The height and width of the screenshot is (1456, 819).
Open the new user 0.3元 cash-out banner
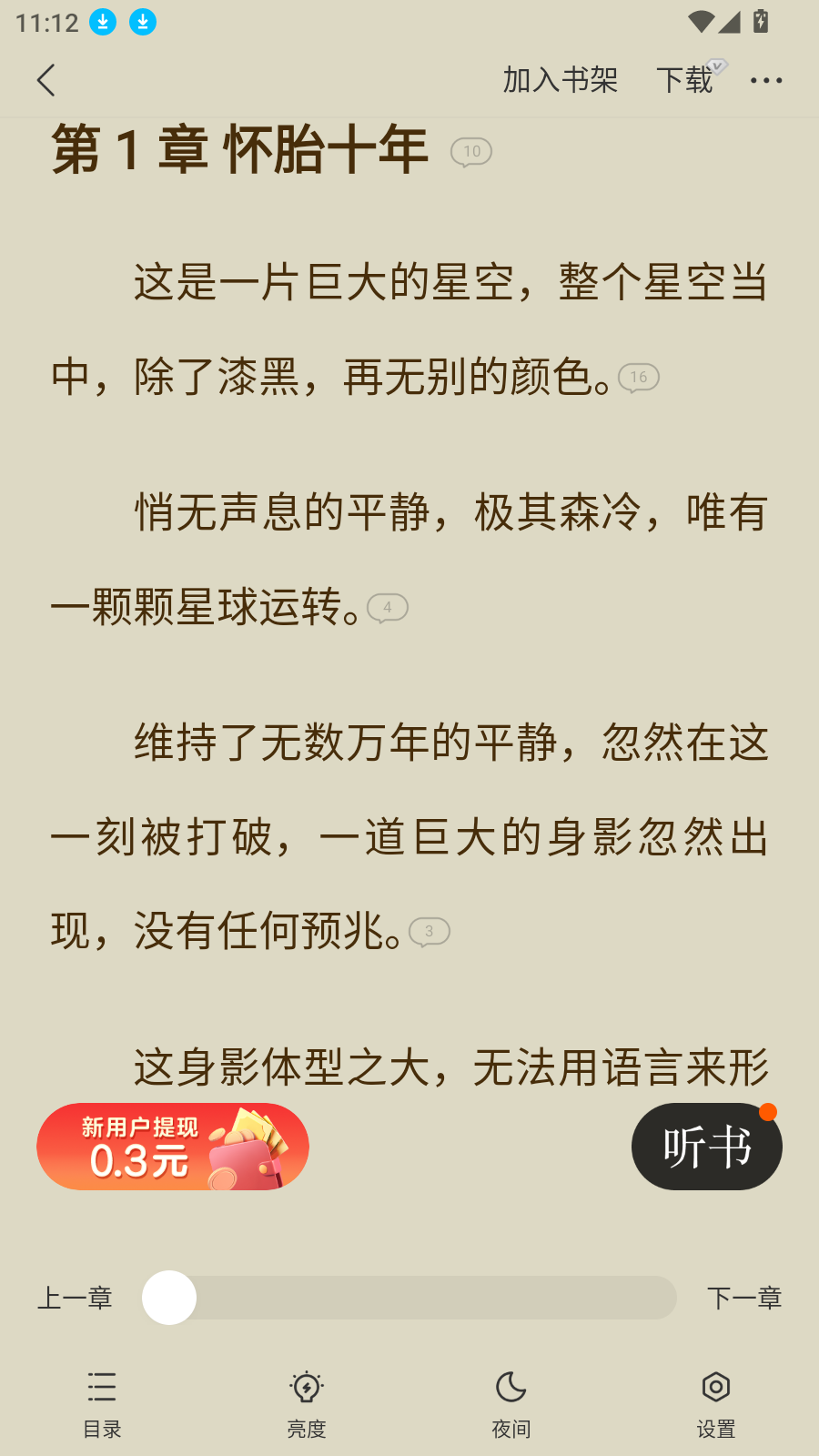[x=173, y=1147]
